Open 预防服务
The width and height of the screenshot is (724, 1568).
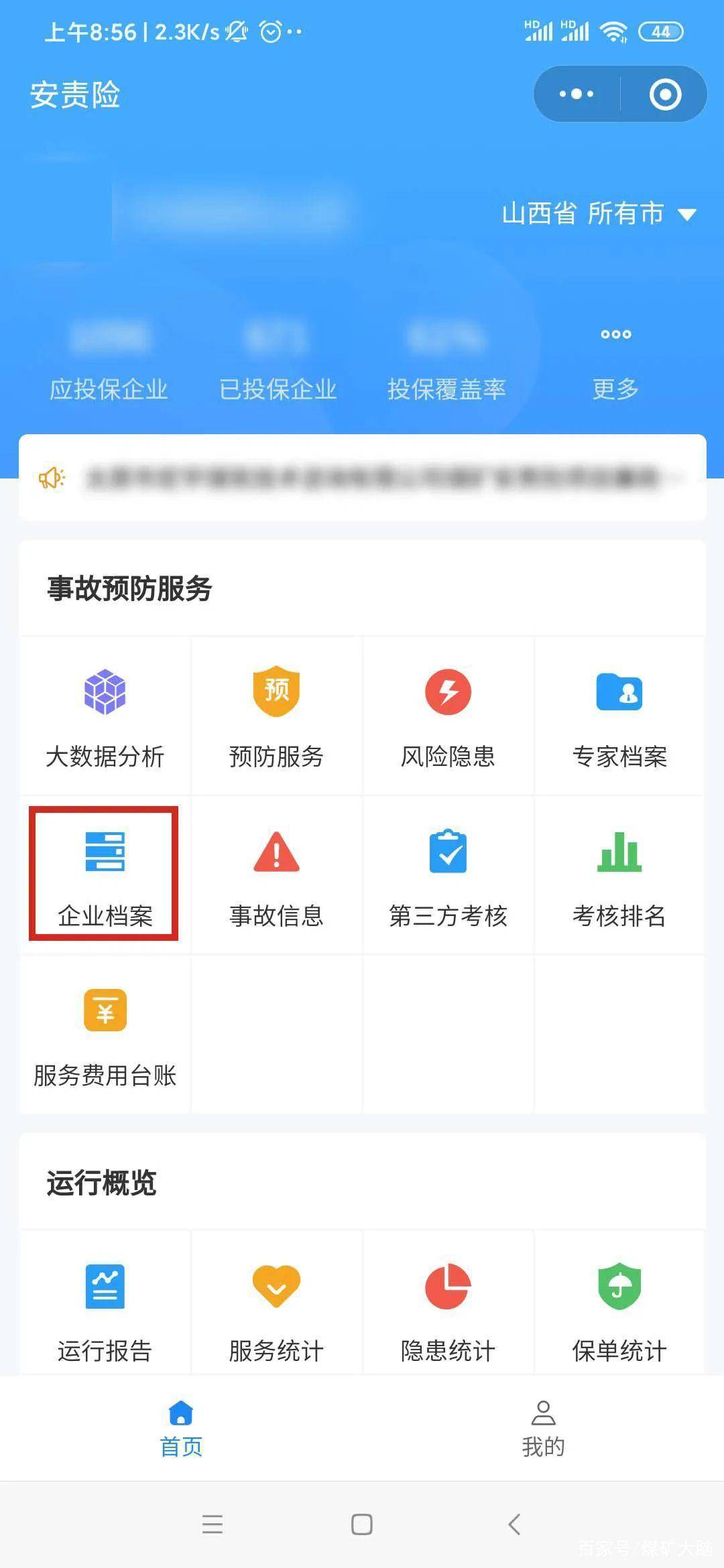point(276,716)
